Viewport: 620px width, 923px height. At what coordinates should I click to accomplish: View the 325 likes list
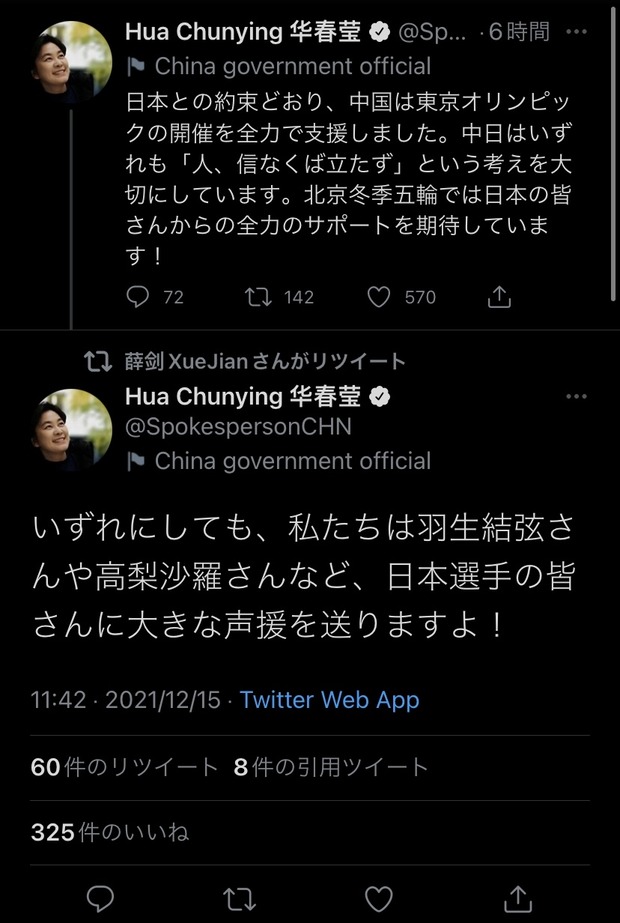tap(109, 832)
